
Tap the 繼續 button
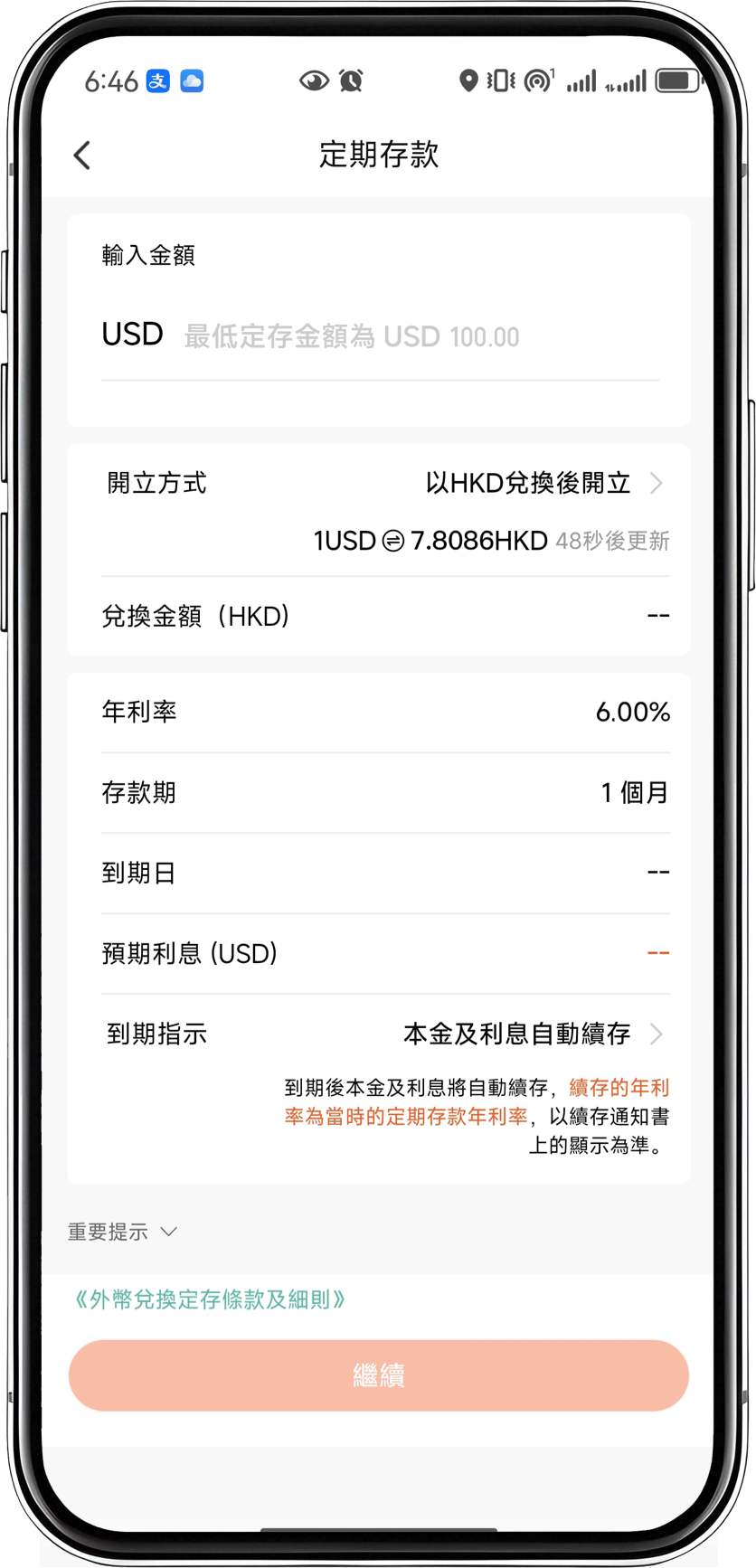379,1375
